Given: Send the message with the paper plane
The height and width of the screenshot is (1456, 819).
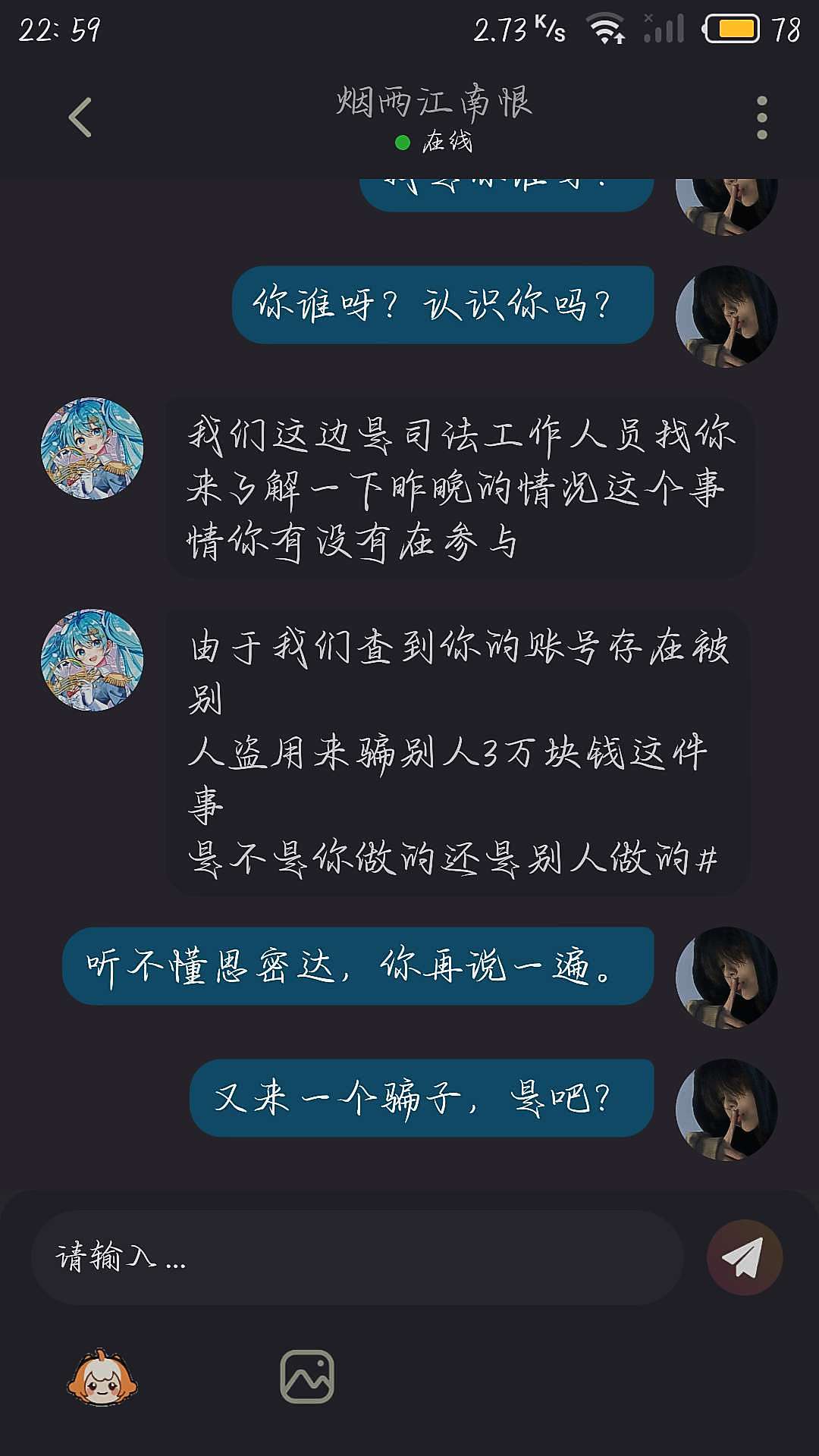Looking at the screenshot, I should 744,1257.
